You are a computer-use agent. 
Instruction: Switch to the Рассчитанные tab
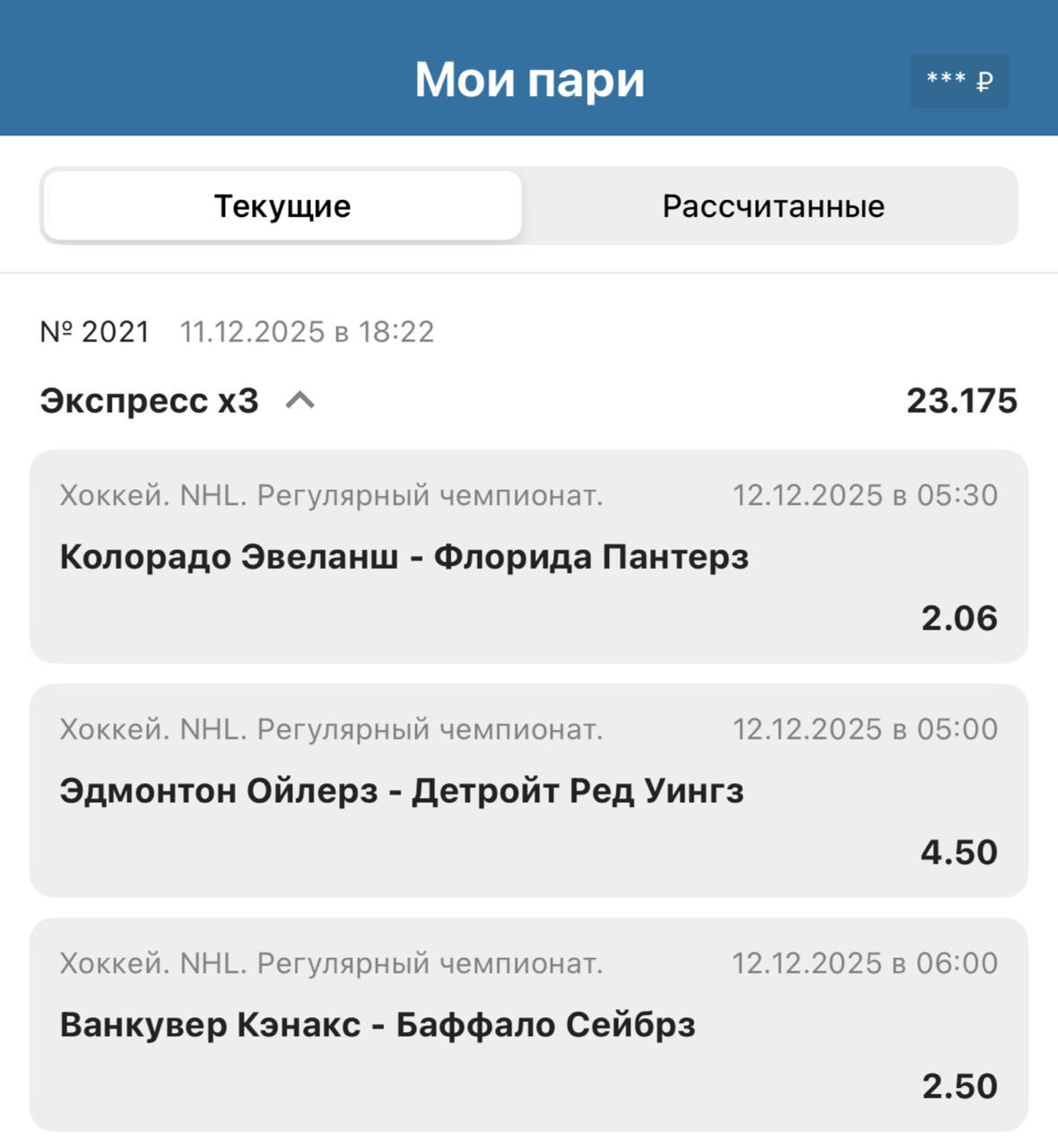point(772,206)
